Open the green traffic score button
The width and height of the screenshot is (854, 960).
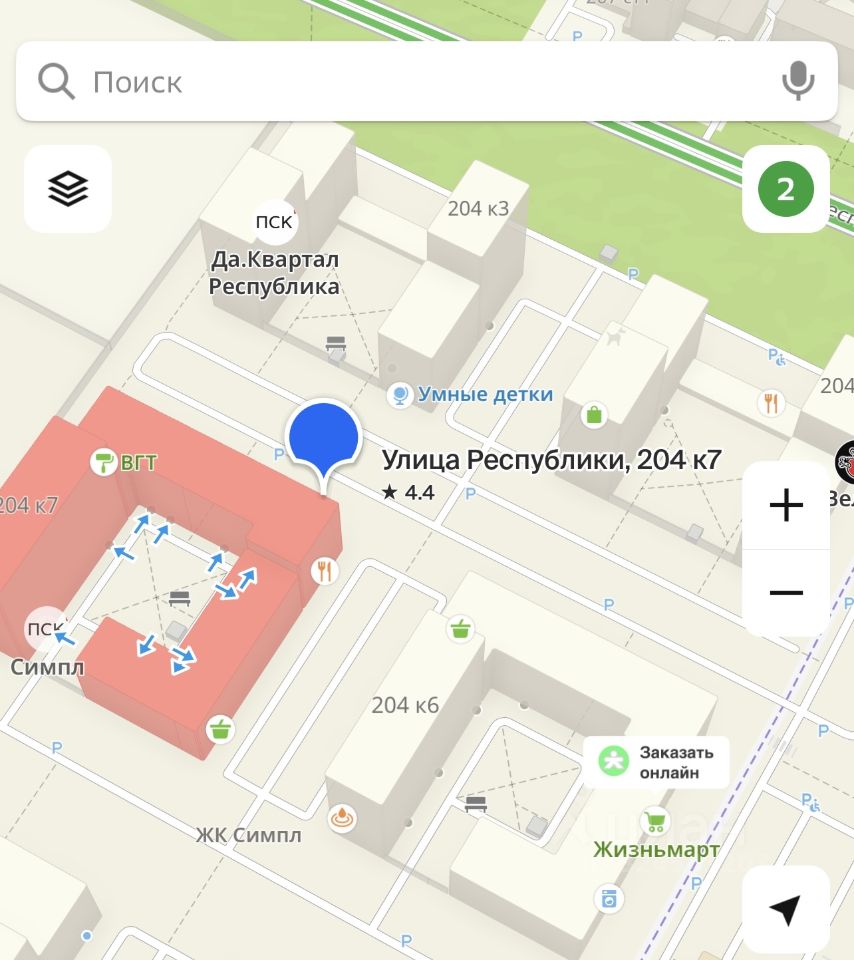tap(785, 189)
